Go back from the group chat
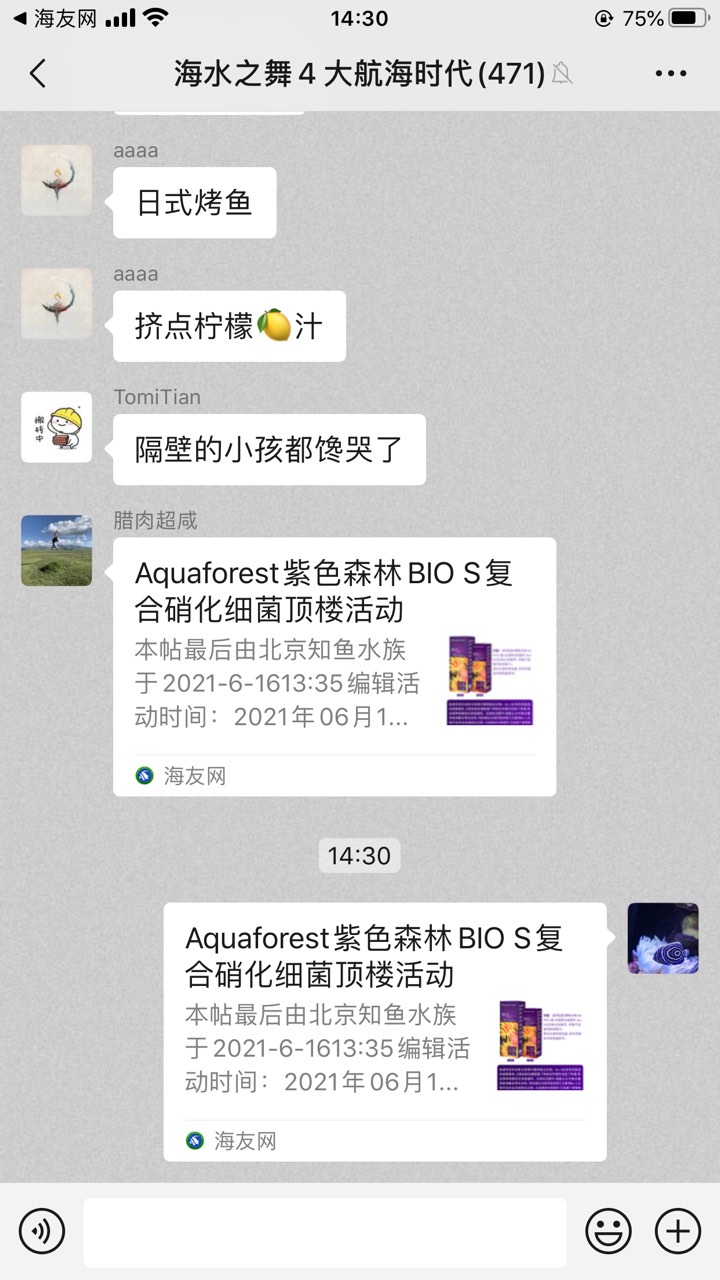Image resolution: width=720 pixels, height=1280 pixels. point(38,73)
